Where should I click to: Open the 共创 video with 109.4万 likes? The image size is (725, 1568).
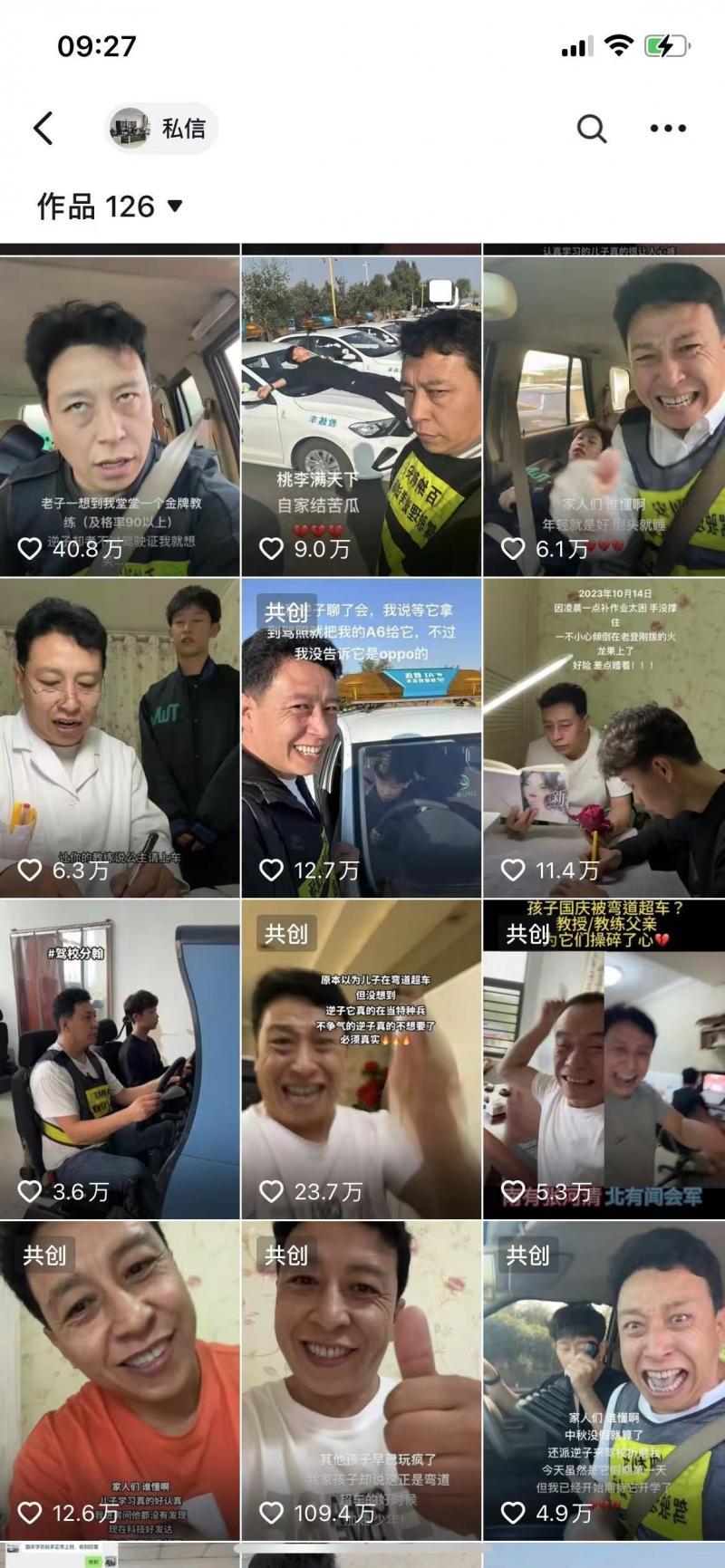[x=361, y=1381]
